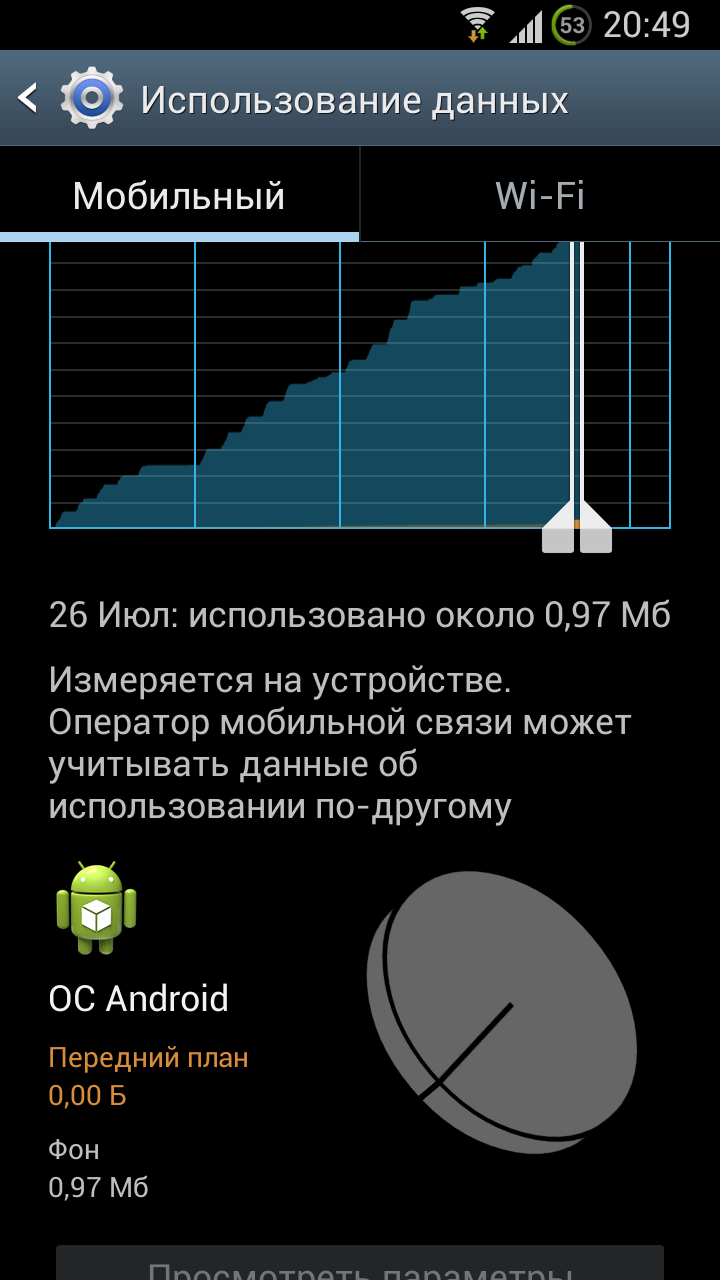The height and width of the screenshot is (1280, 720).
Task: Open Просмотреть параметры button
Action: point(360,1263)
